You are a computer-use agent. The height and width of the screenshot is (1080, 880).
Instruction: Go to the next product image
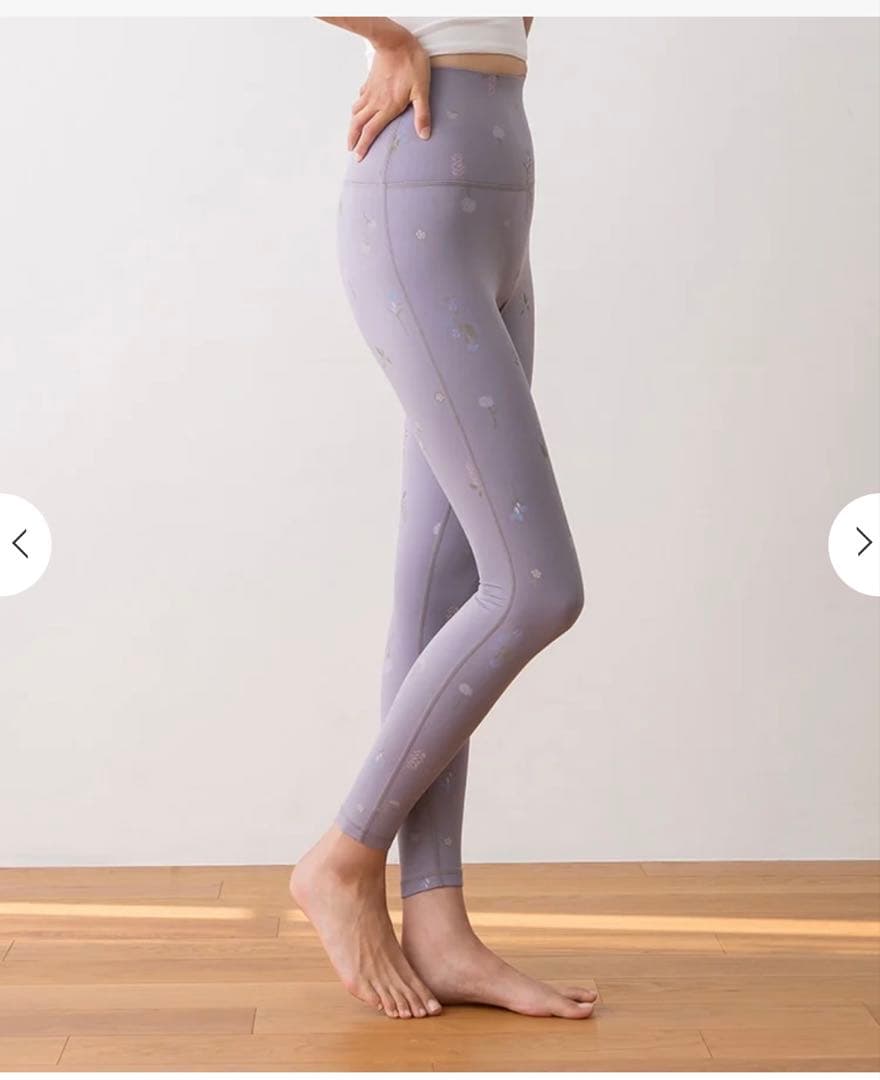[x=861, y=543]
